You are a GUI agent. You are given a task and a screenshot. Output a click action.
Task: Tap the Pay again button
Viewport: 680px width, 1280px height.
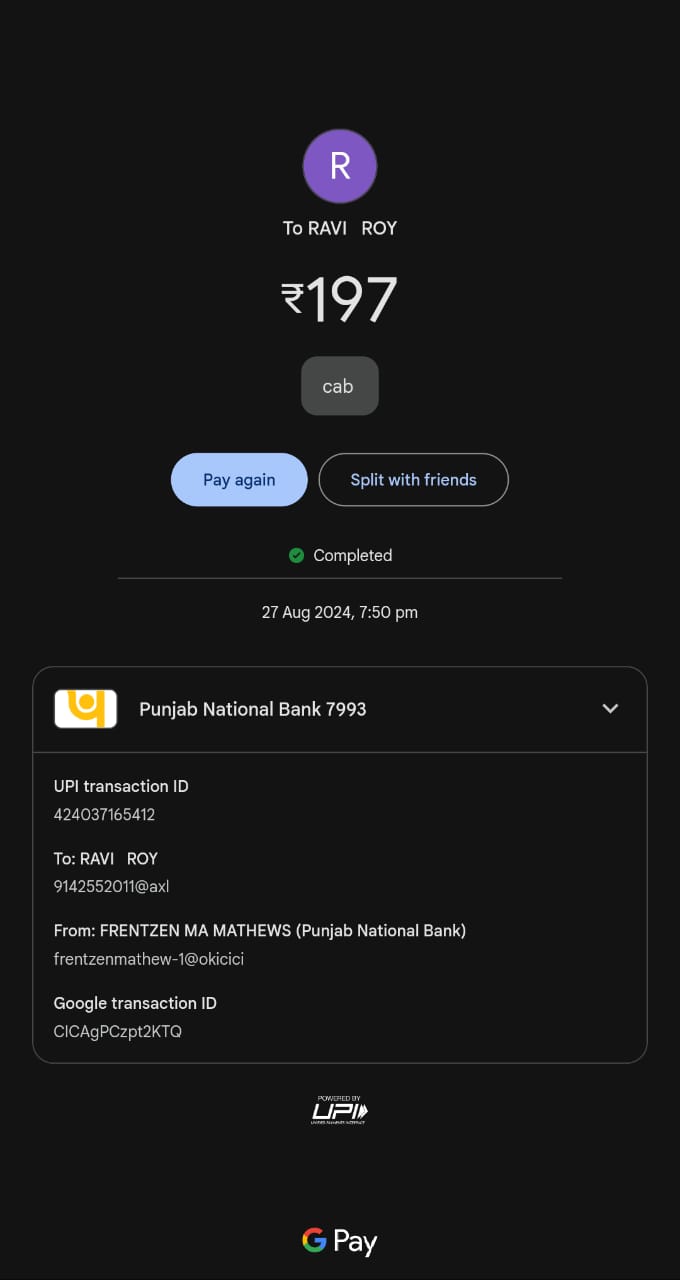coord(239,480)
